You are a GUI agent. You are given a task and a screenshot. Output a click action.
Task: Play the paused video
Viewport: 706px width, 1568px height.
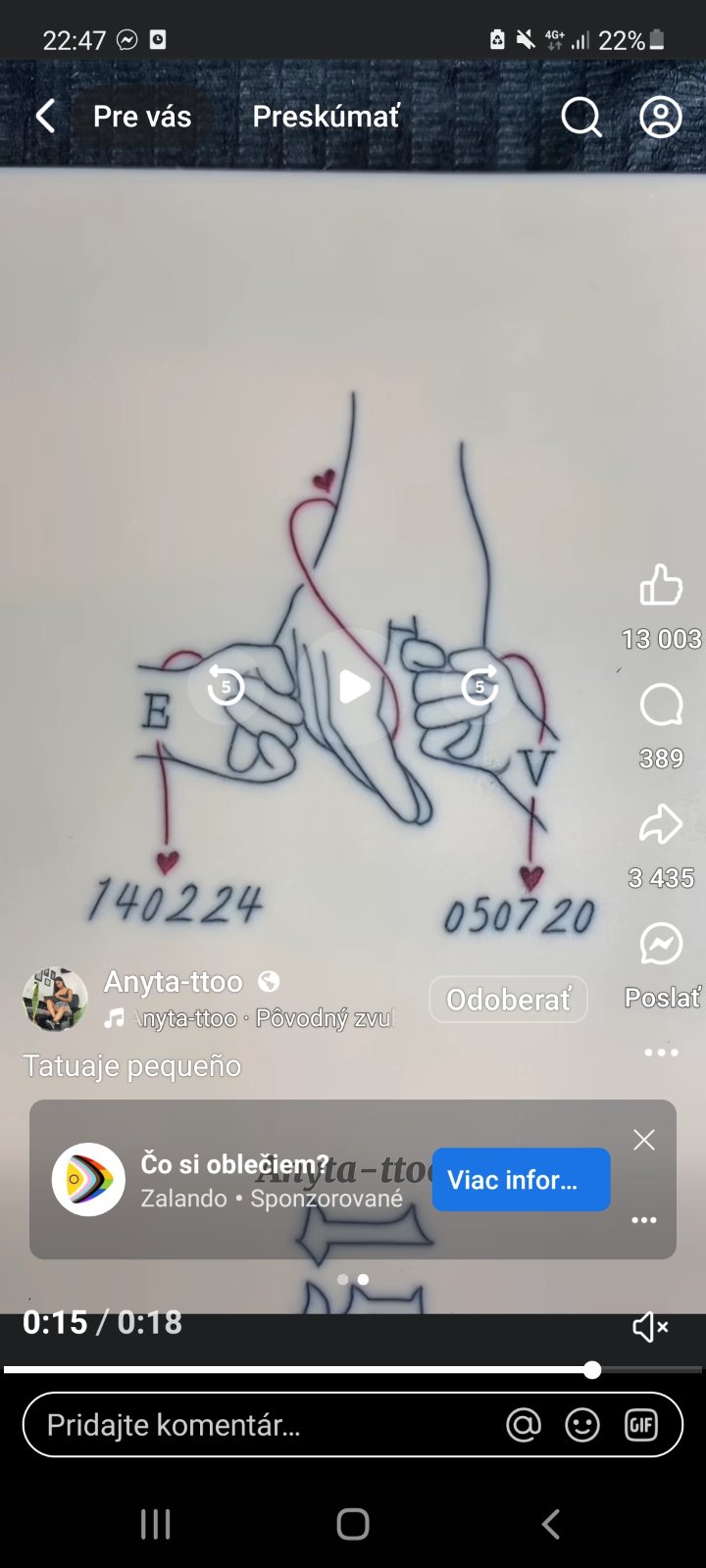coord(353,687)
